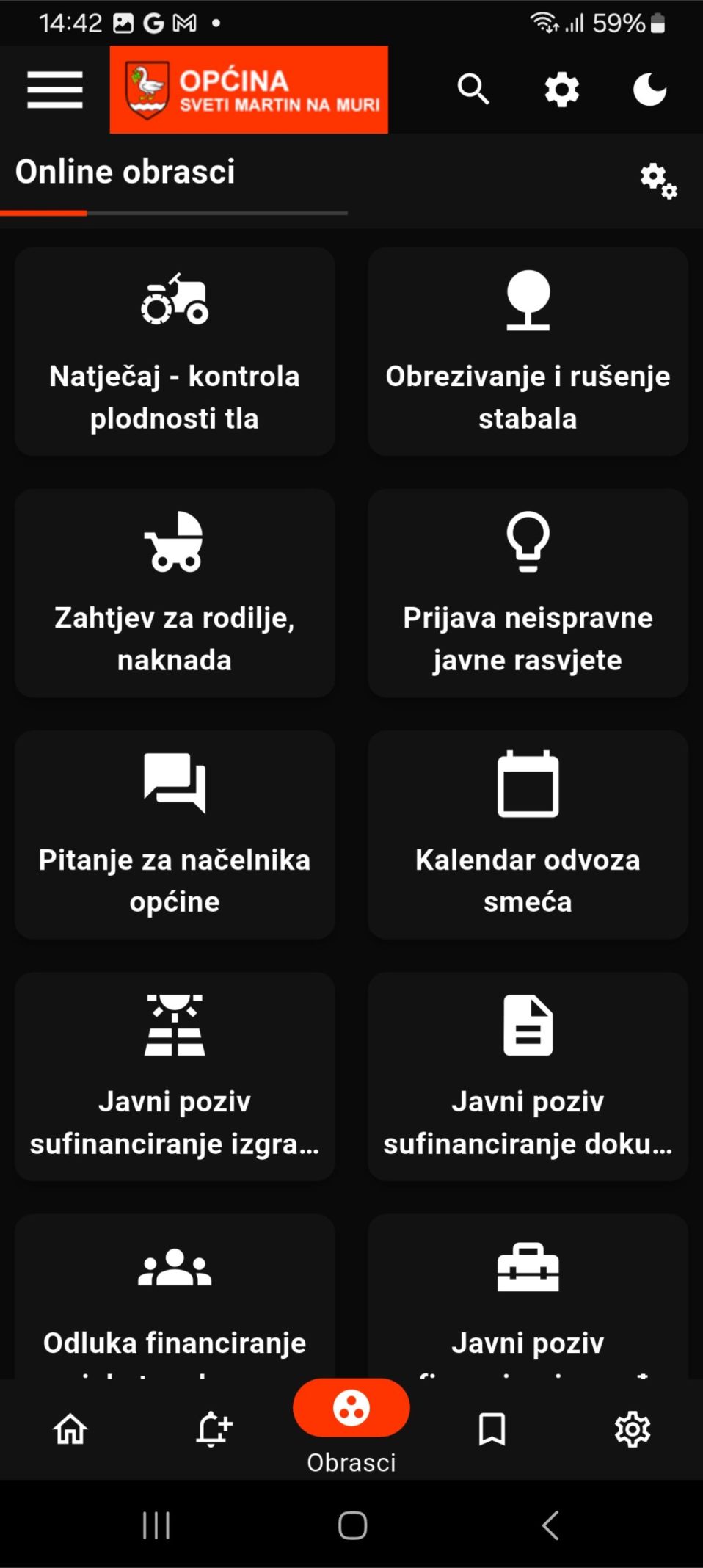The image size is (703, 1568).
Task: Click the search icon in the top bar
Action: pyautogui.click(x=473, y=89)
